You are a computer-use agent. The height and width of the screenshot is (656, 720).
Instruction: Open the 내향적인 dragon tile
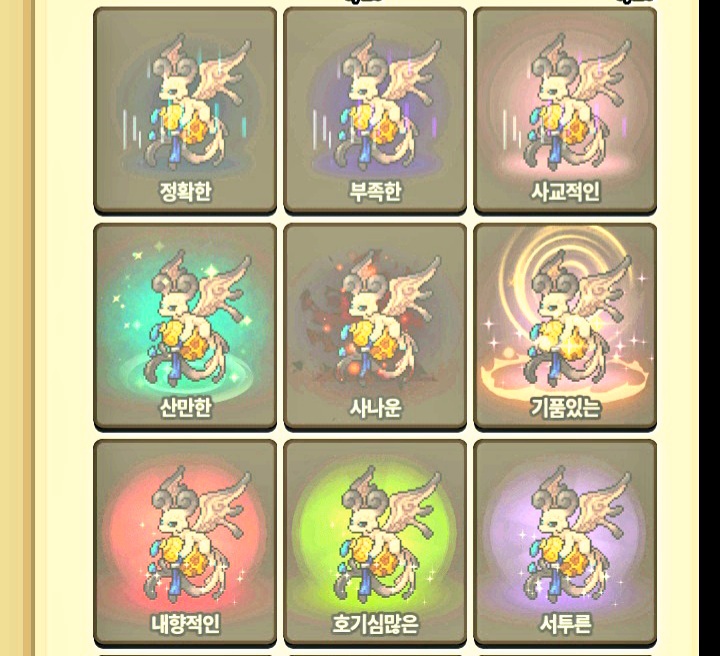(x=185, y=540)
